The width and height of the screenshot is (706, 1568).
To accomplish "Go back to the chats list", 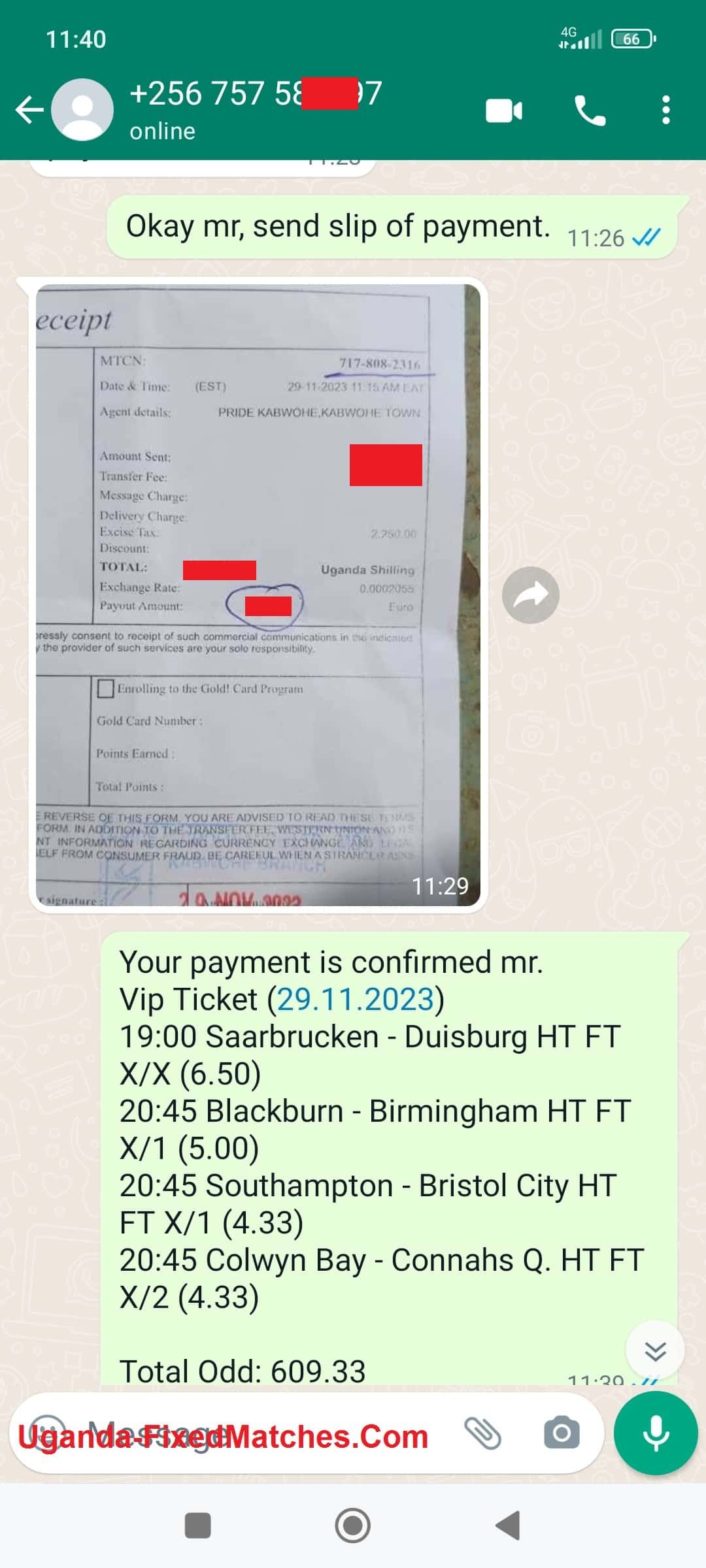I will click(29, 109).
